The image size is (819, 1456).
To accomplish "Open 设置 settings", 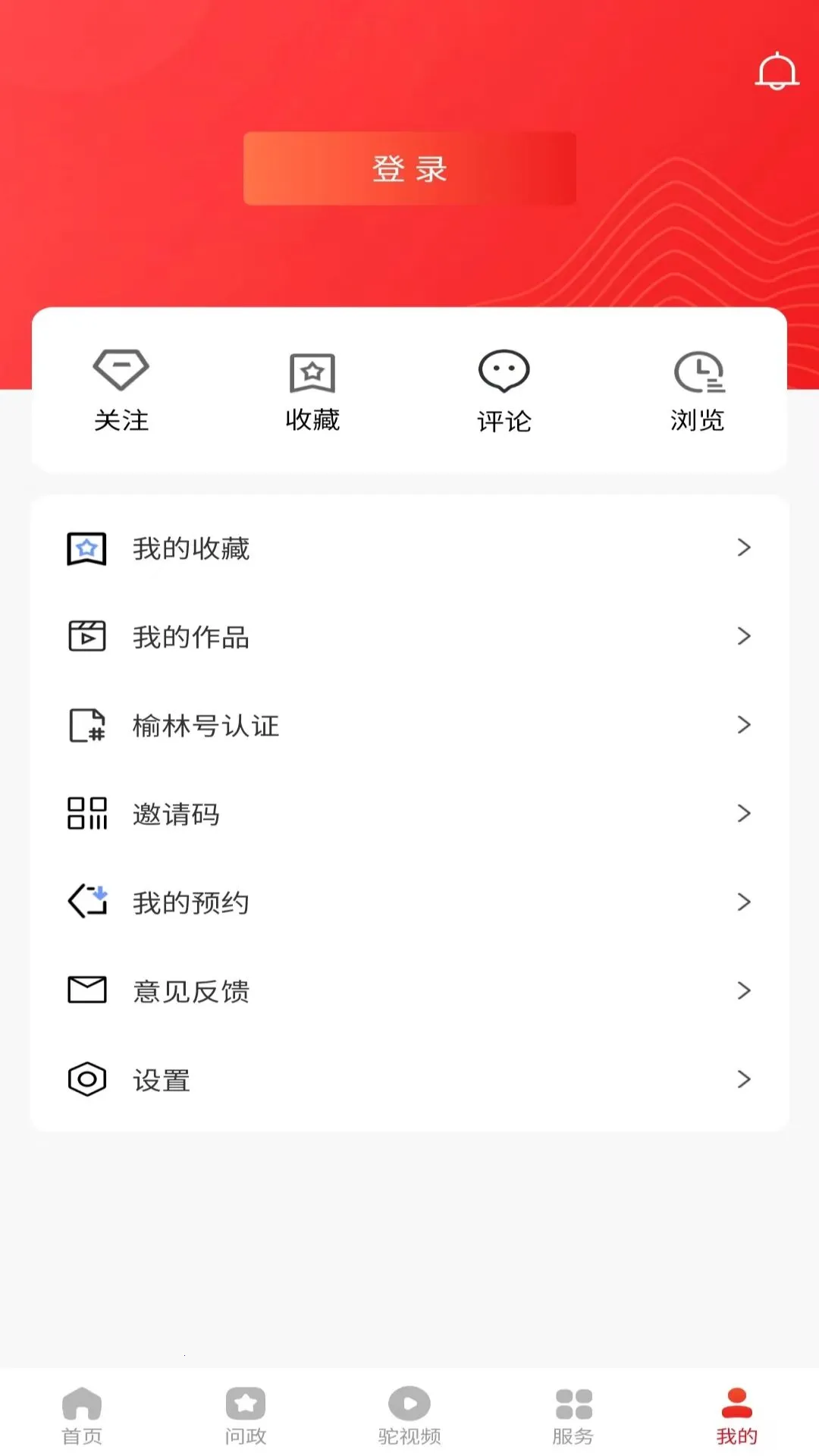I will coord(409,1080).
